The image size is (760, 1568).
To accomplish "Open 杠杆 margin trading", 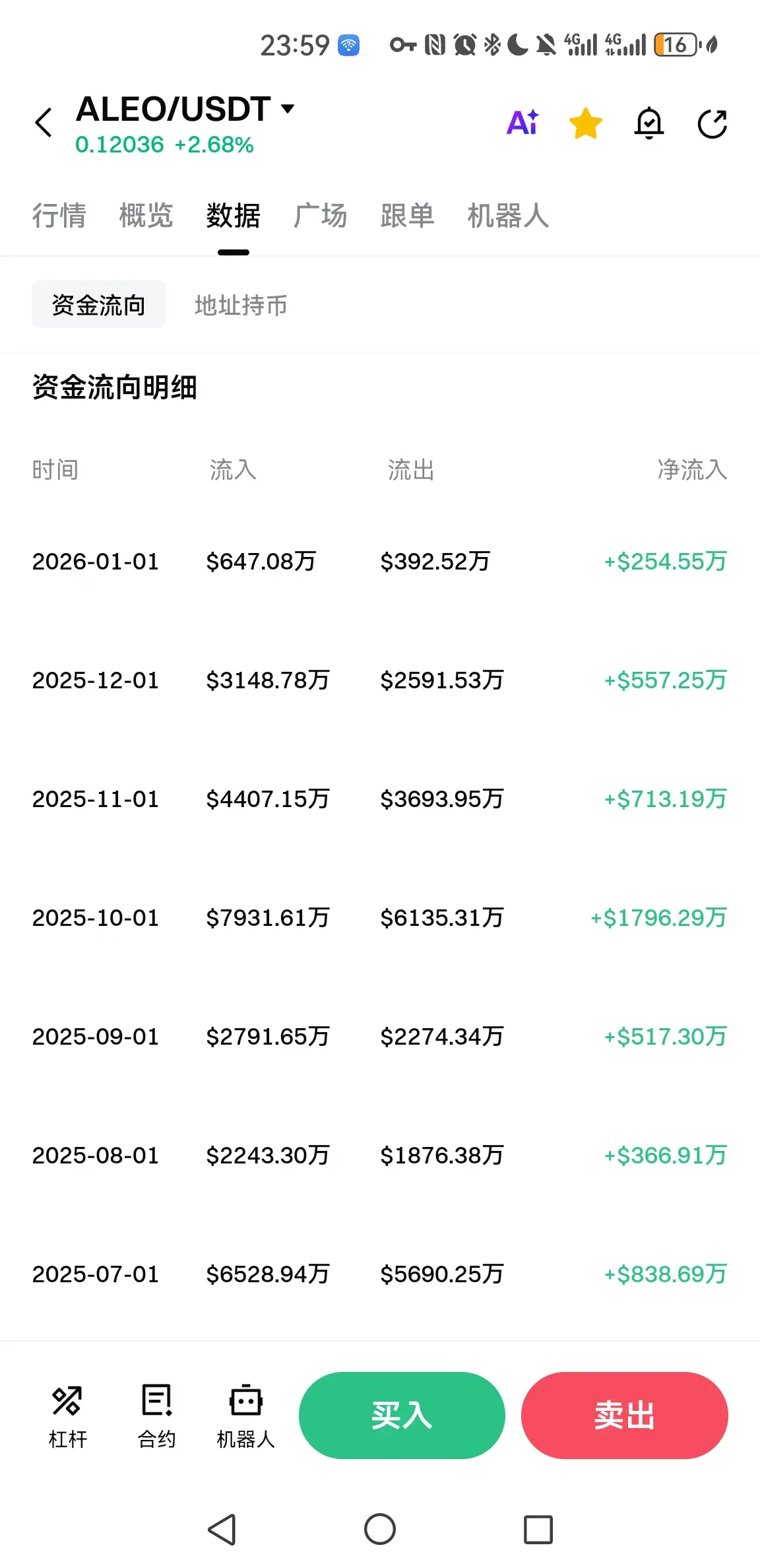I will tap(67, 1416).
